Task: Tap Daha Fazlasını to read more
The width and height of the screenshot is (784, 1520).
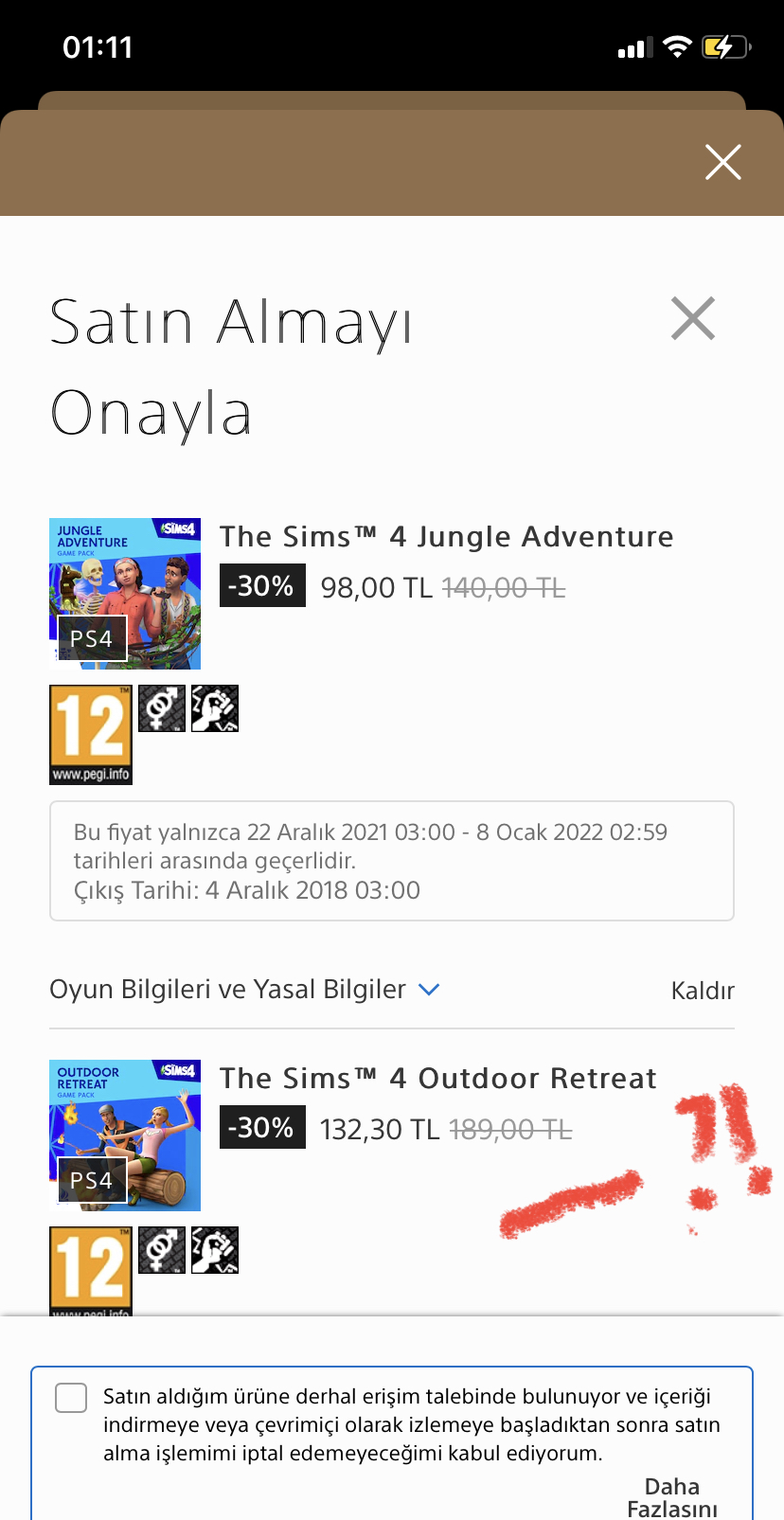Action: [672, 1497]
